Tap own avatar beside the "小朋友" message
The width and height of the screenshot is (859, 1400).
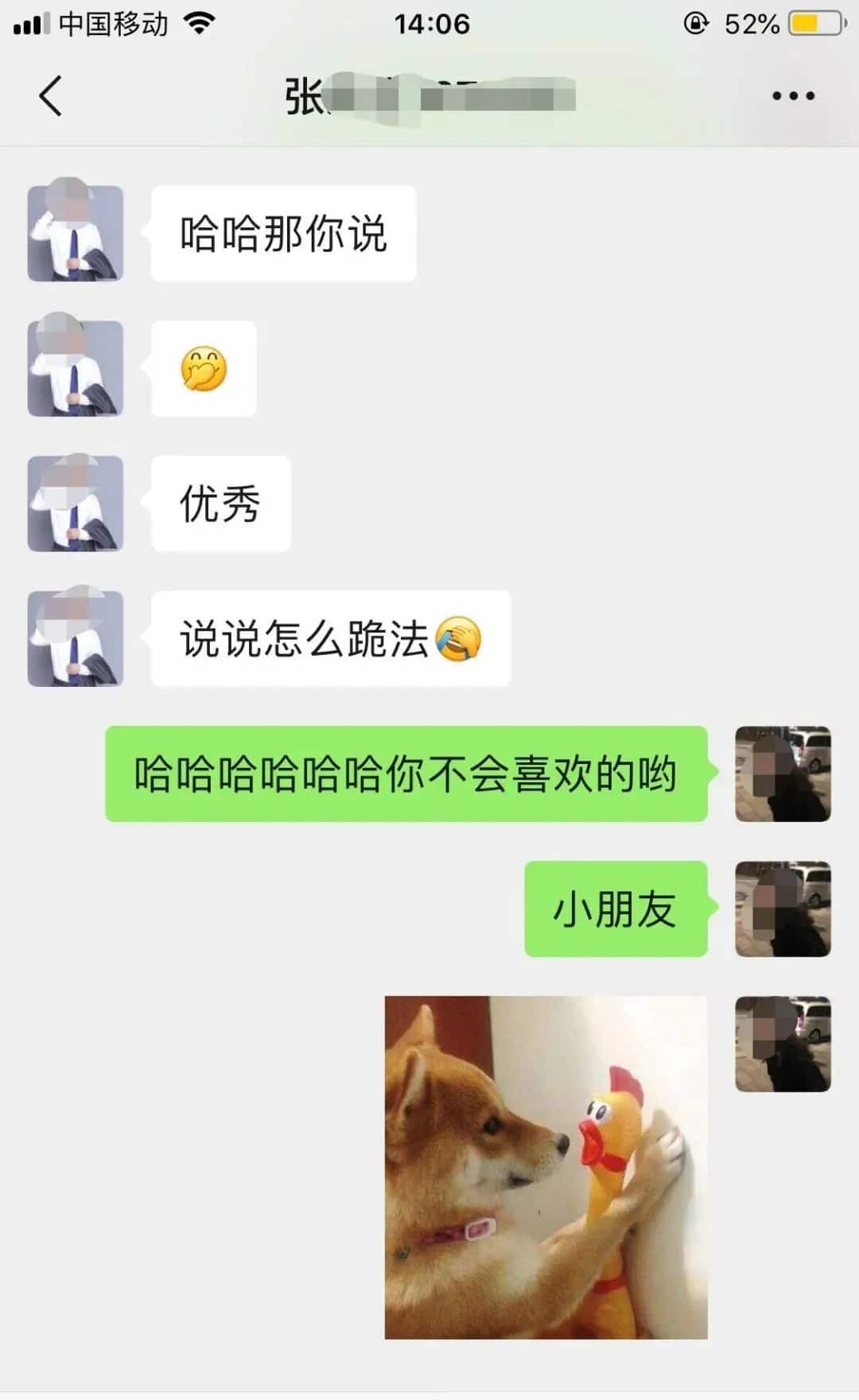[x=783, y=909]
